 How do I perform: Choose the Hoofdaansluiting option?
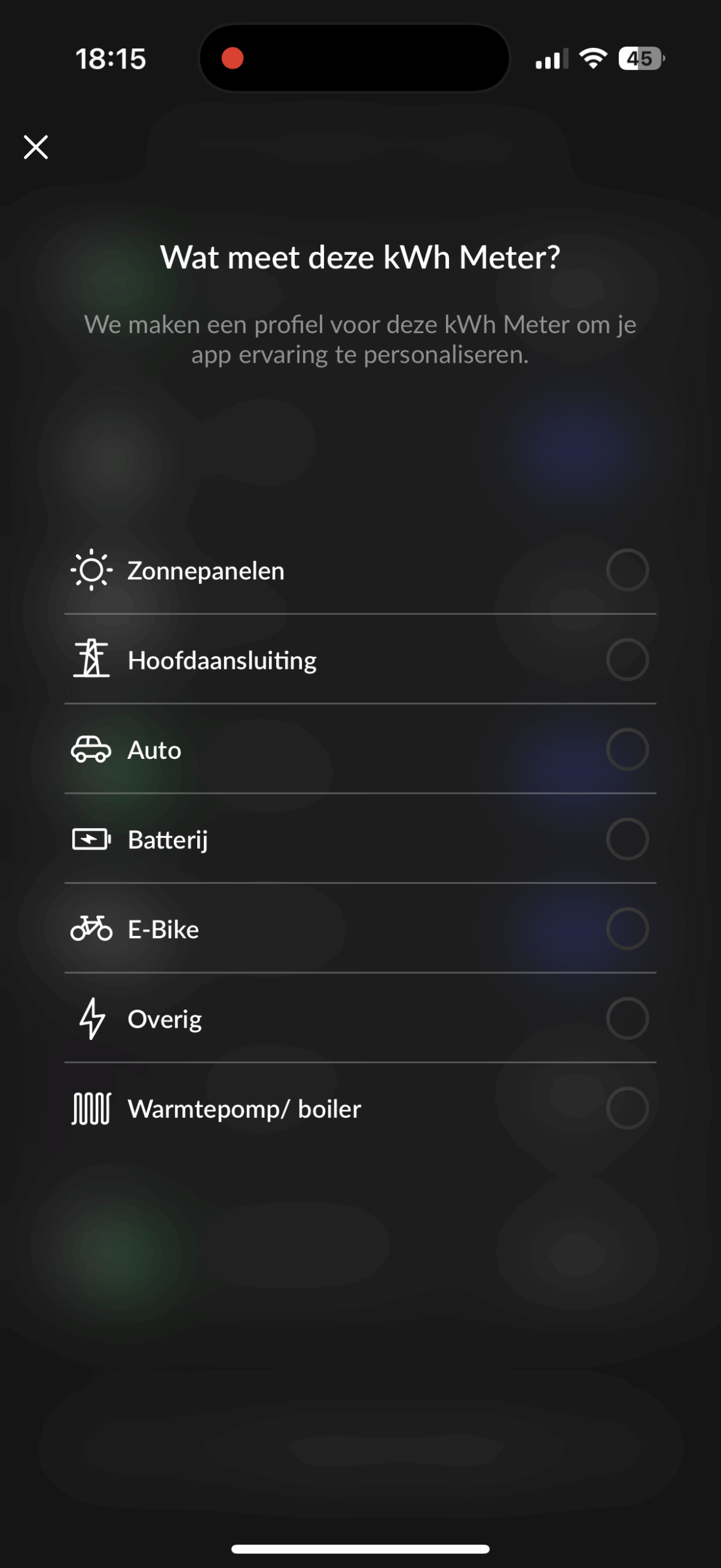(627, 660)
